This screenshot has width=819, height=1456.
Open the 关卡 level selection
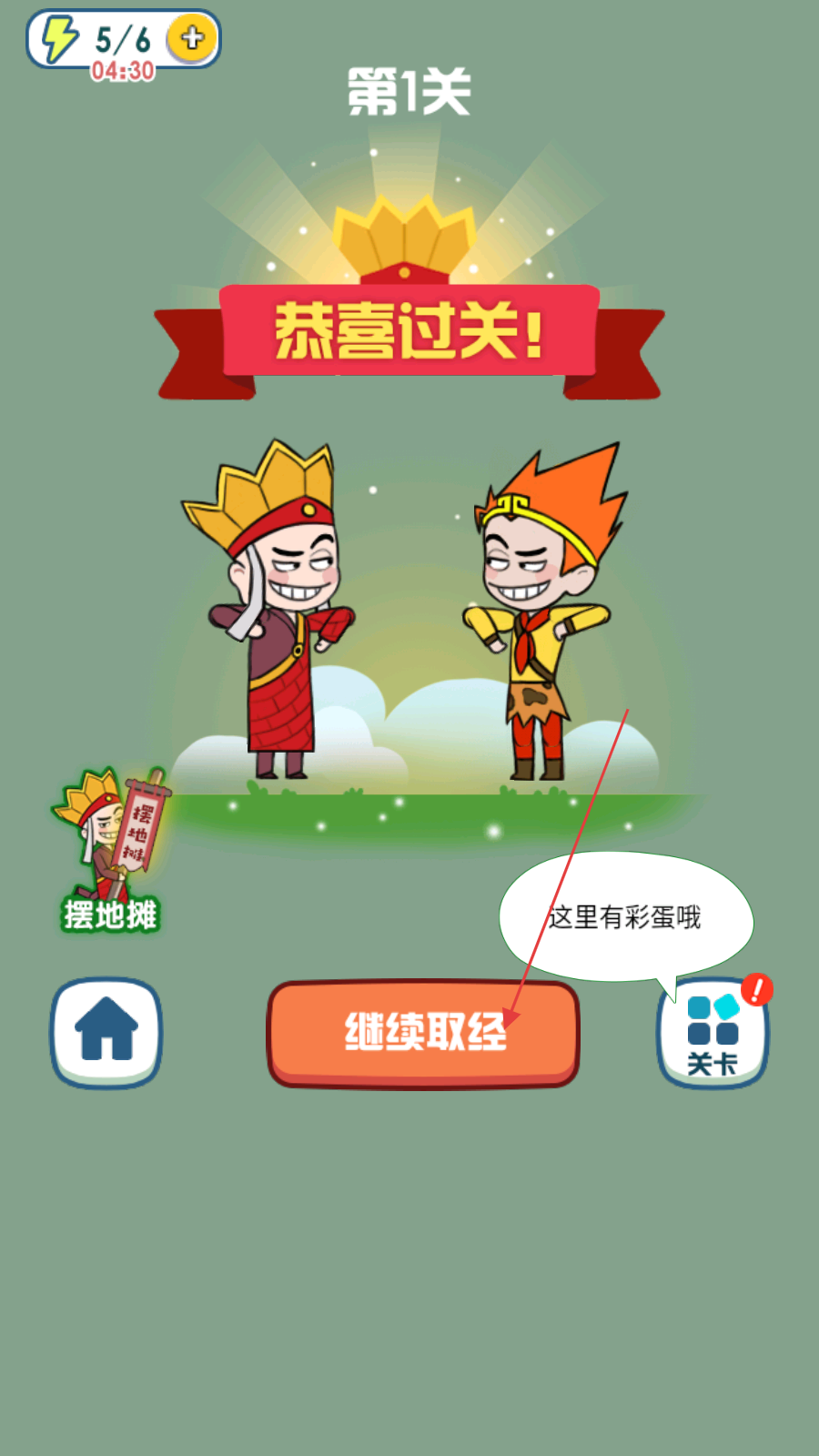[713, 1035]
